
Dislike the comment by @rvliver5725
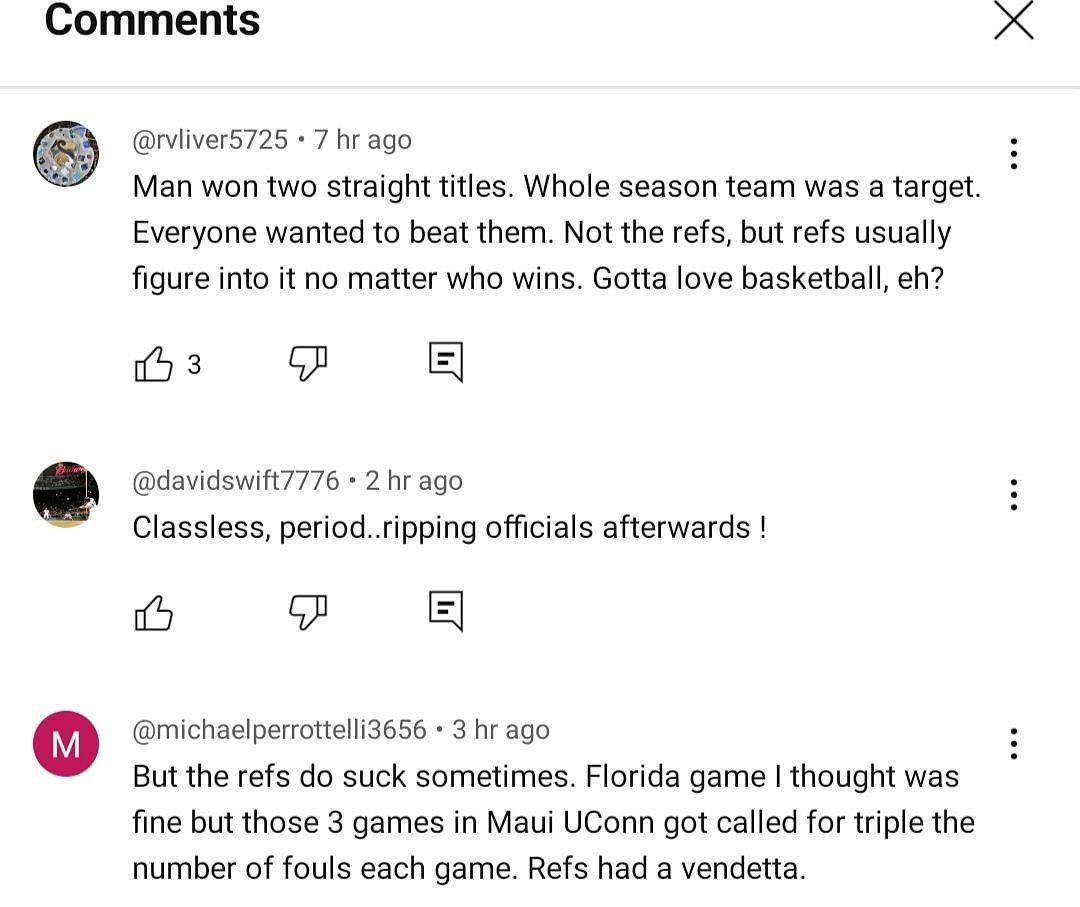coord(308,364)
